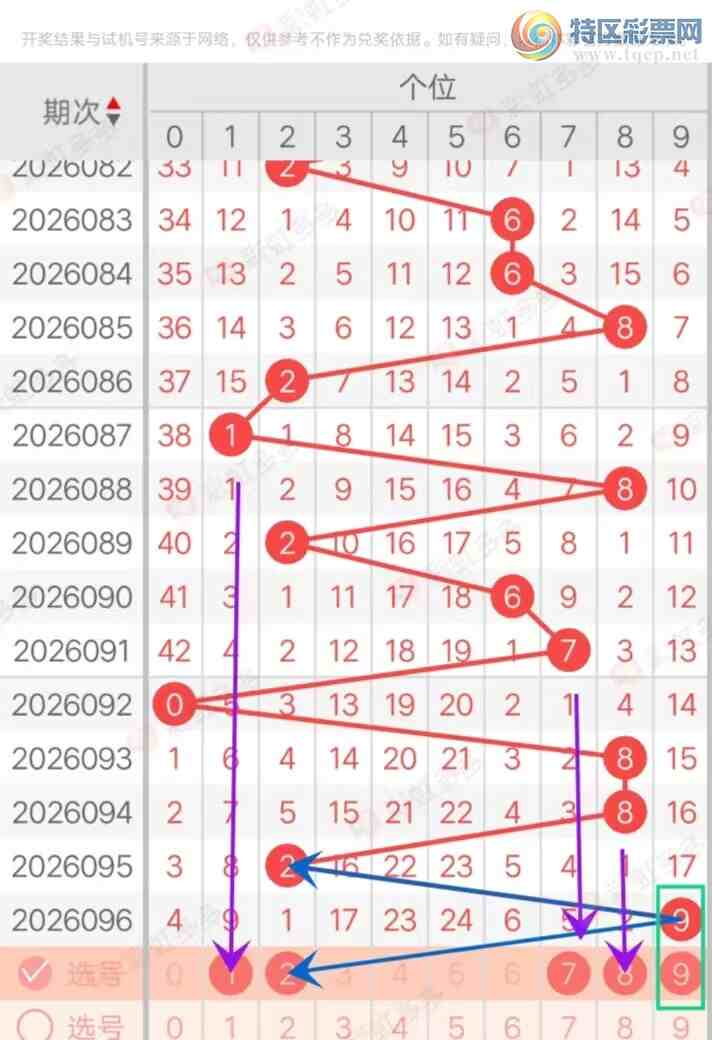The image size is (712, 1040).
Task: Pick number 4 in the checked 选号 row
Action: point(400,974)
